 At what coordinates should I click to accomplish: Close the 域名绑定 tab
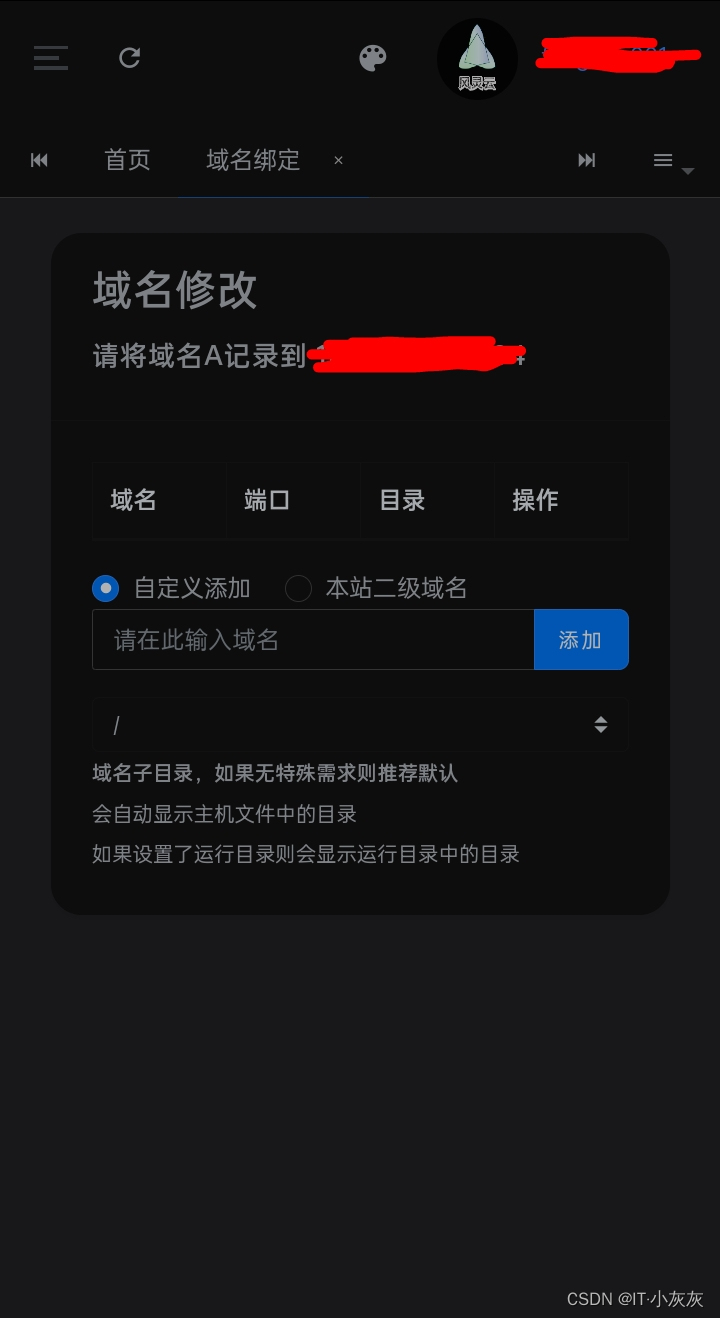(x=338, y=160)
